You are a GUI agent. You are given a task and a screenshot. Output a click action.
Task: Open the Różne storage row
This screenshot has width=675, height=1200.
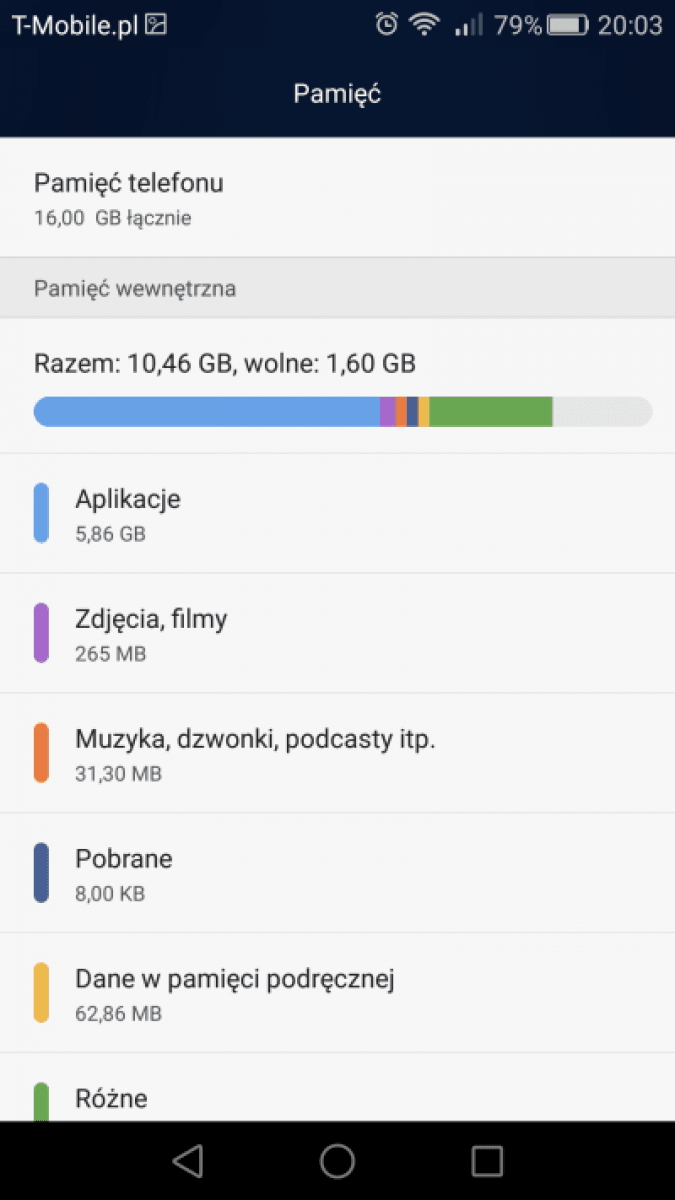coord(337,1088)
